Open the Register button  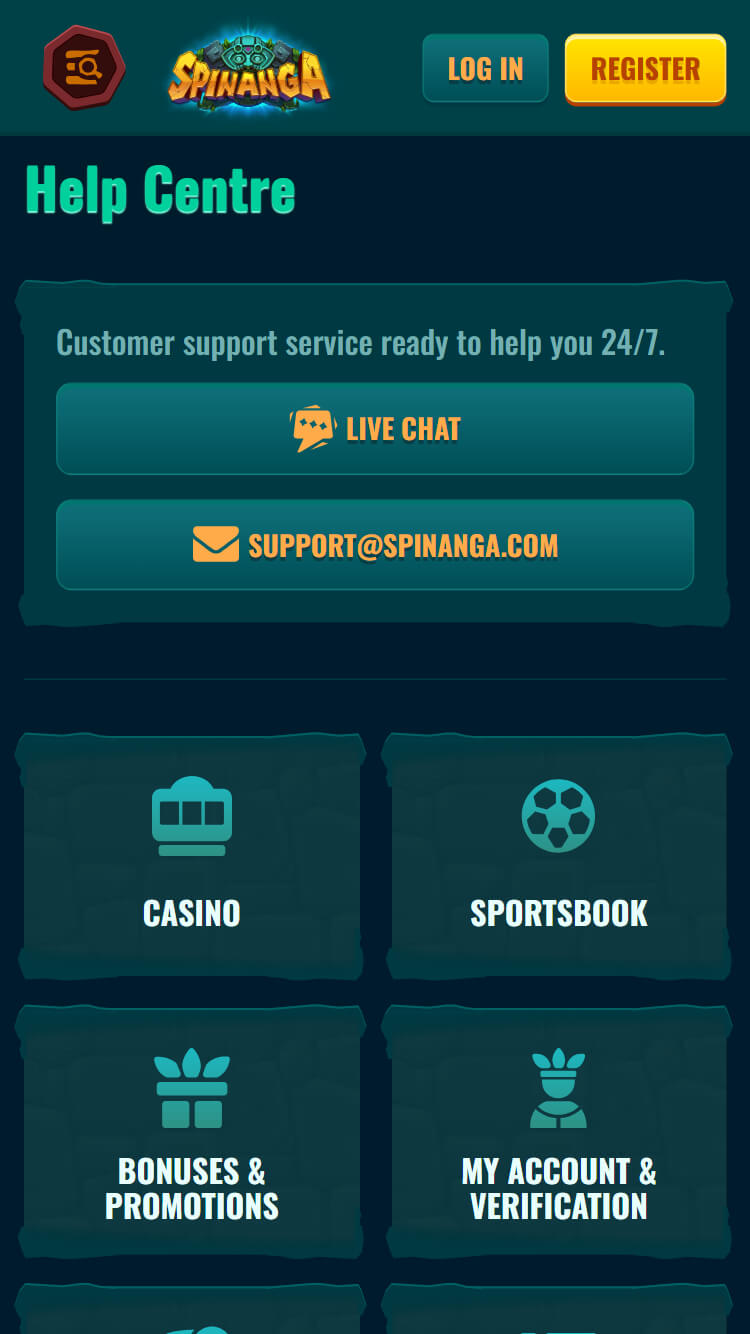(645, 69)
